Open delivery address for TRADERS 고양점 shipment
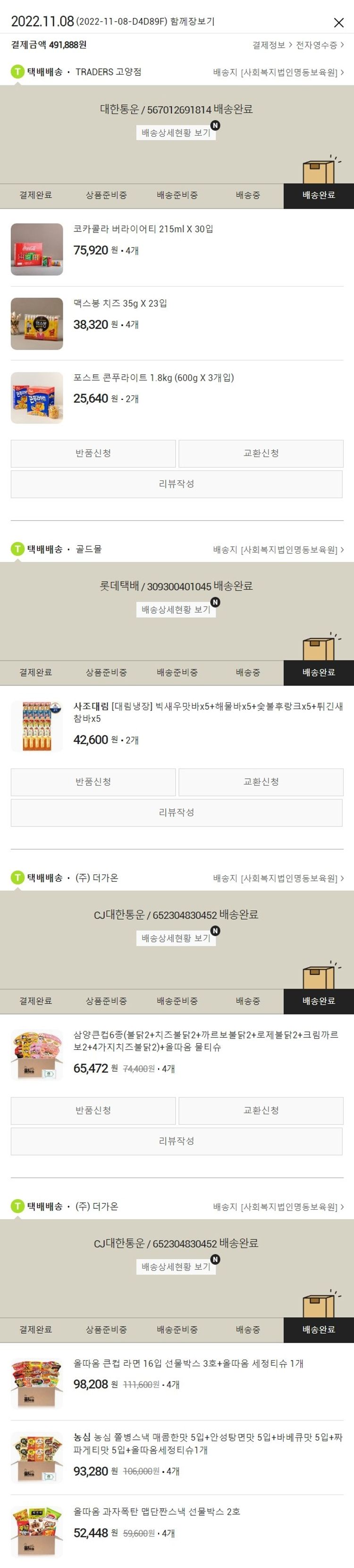Screen dimensions: 354x1568 click(278, 73)
